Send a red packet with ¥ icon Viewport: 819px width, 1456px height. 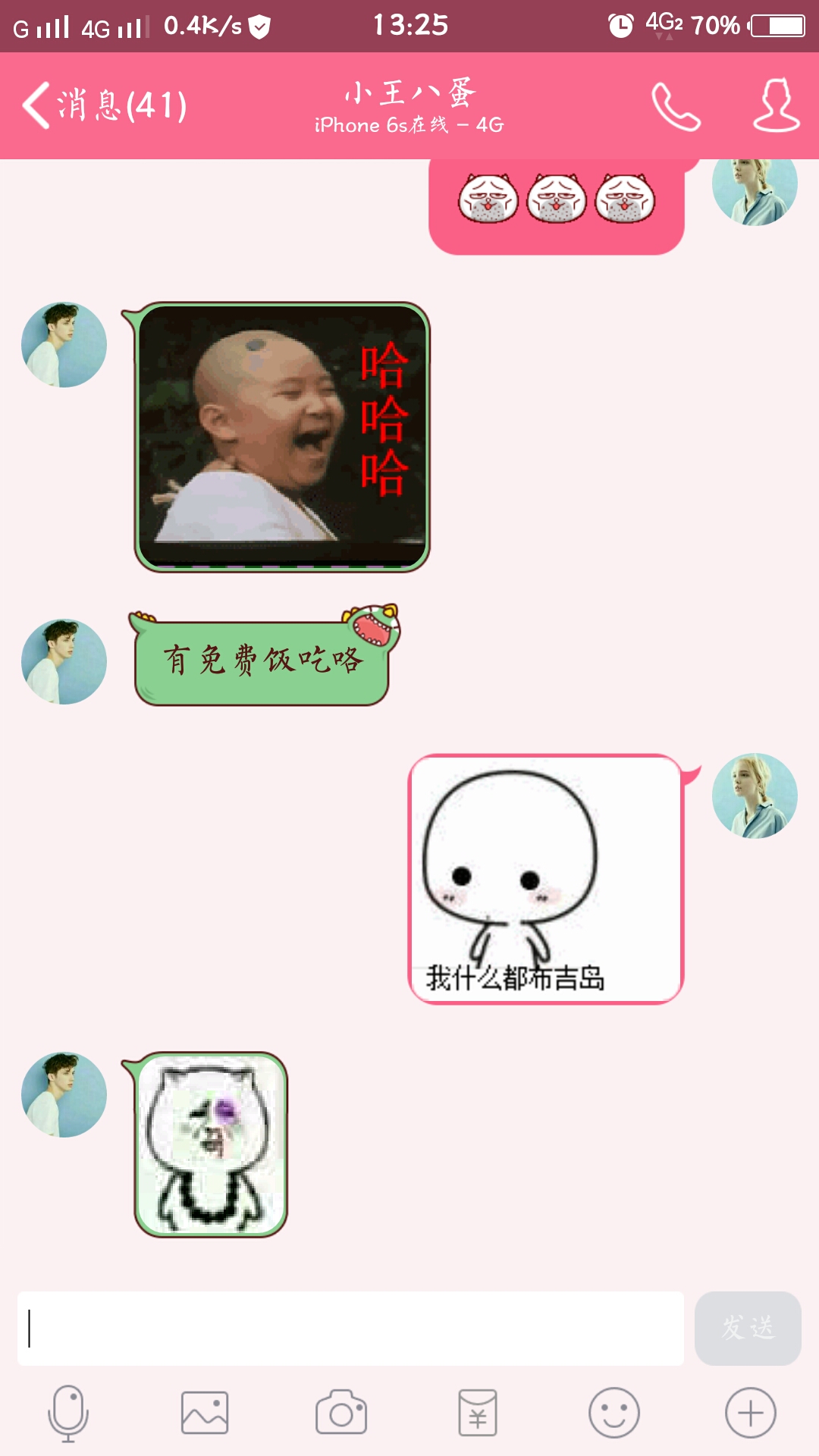tap(478, 1414)
